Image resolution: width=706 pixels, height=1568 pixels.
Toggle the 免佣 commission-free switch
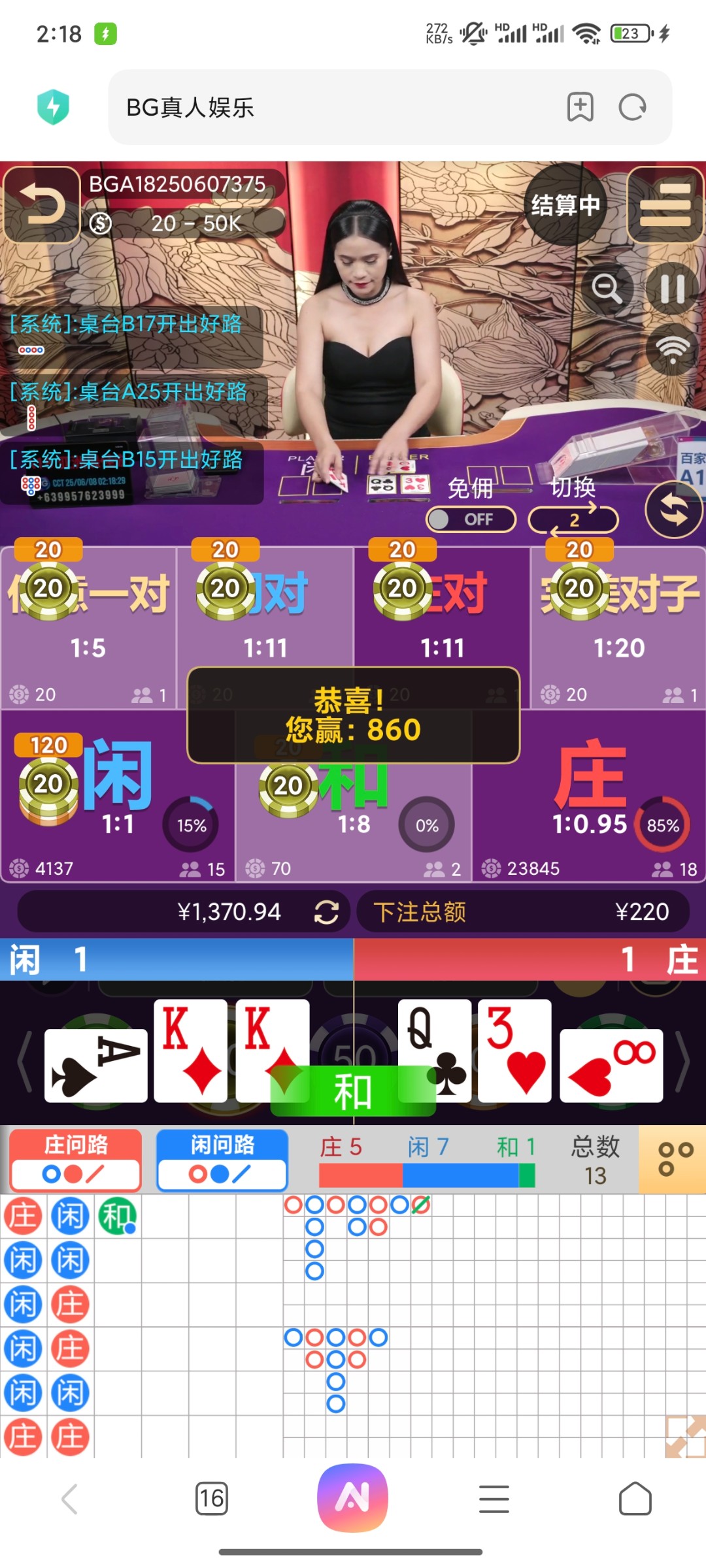click(x=471, y=519)
